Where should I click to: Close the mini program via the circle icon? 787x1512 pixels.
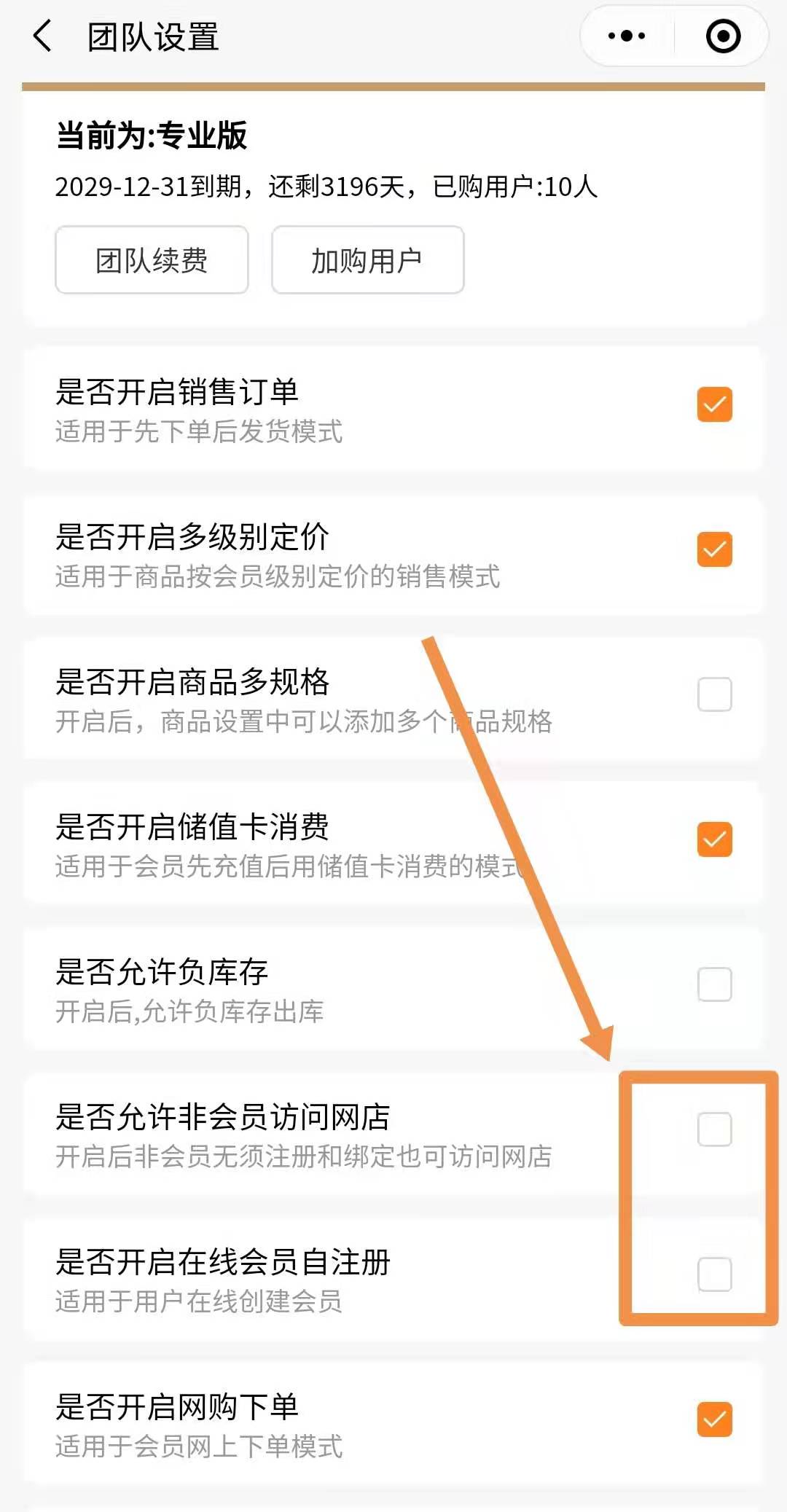pyautogui.click(x=723, y=36)
